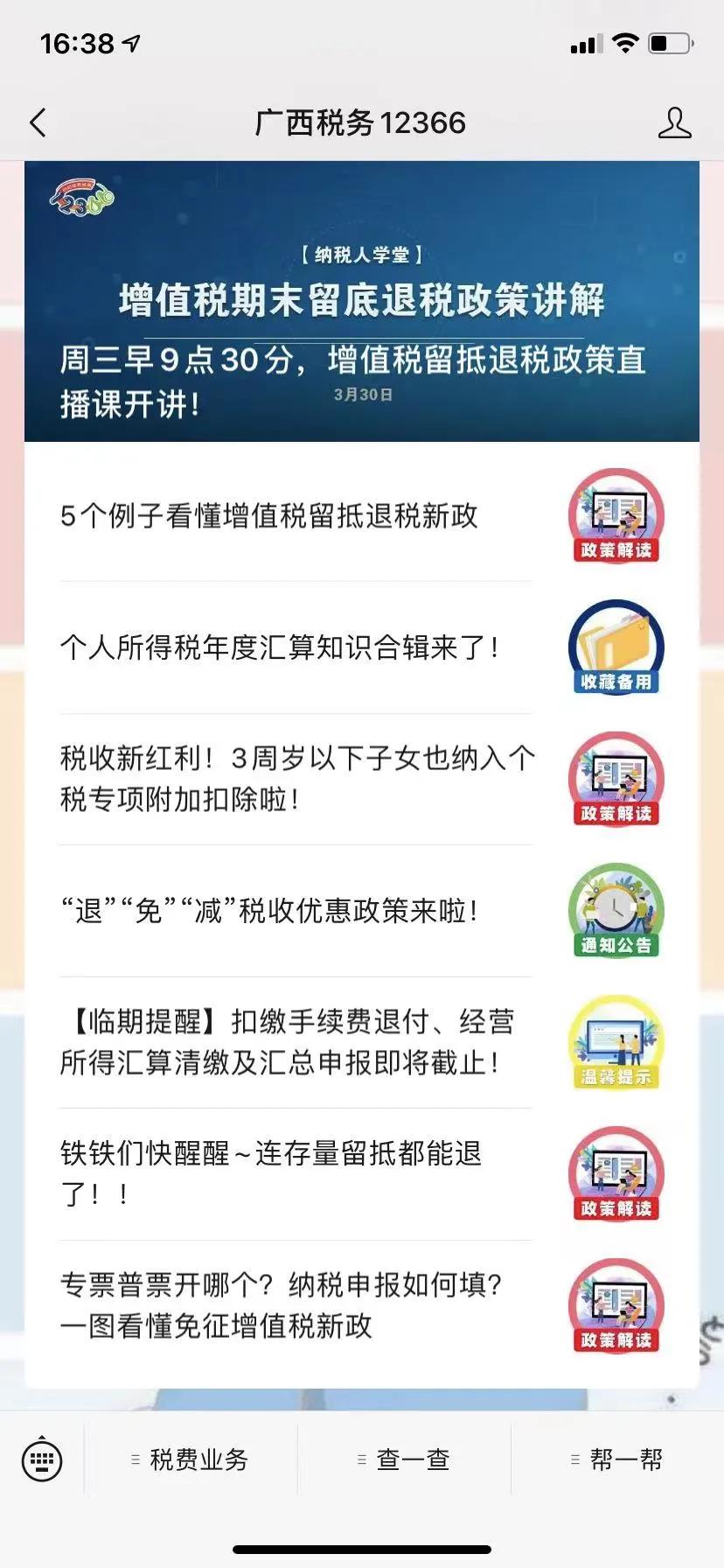The height and width of the screenshot is (1568, 724).
Task: Expand the 查一查 menu
Action: 404,1459
